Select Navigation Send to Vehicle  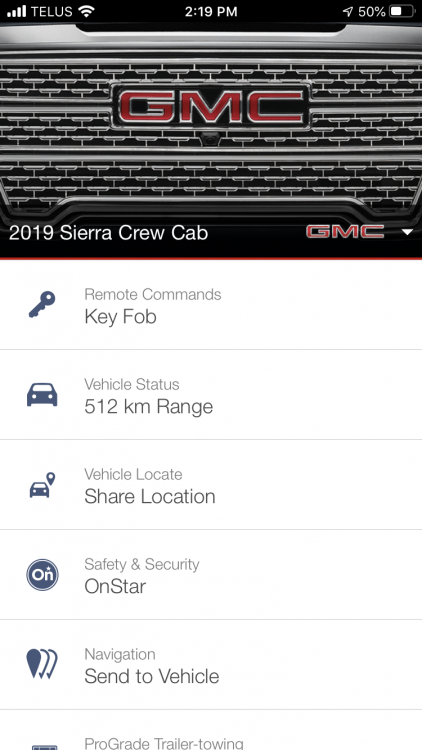pyautogui.click(x=211, y=664)
